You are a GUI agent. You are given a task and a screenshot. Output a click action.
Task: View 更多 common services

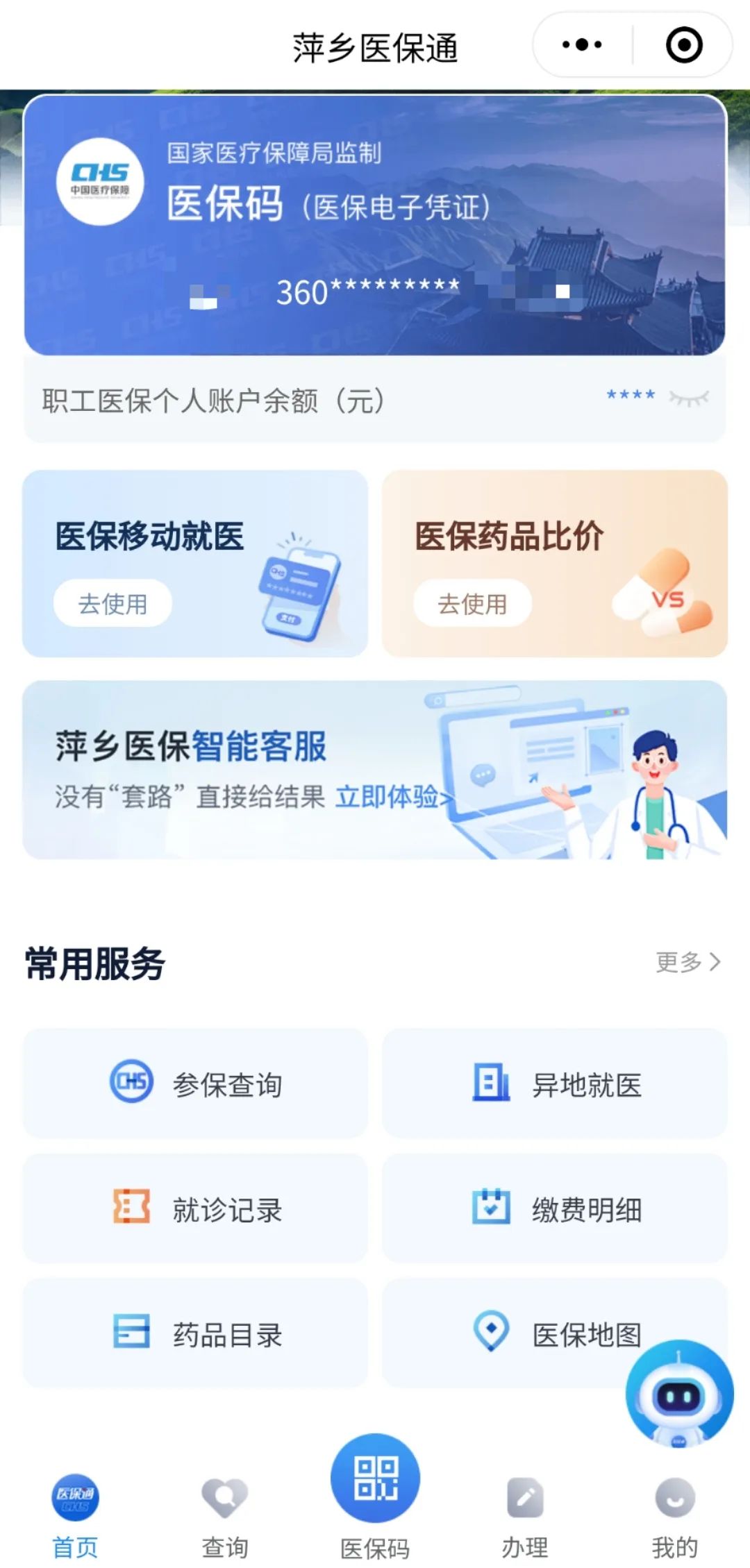click(688, 962)
